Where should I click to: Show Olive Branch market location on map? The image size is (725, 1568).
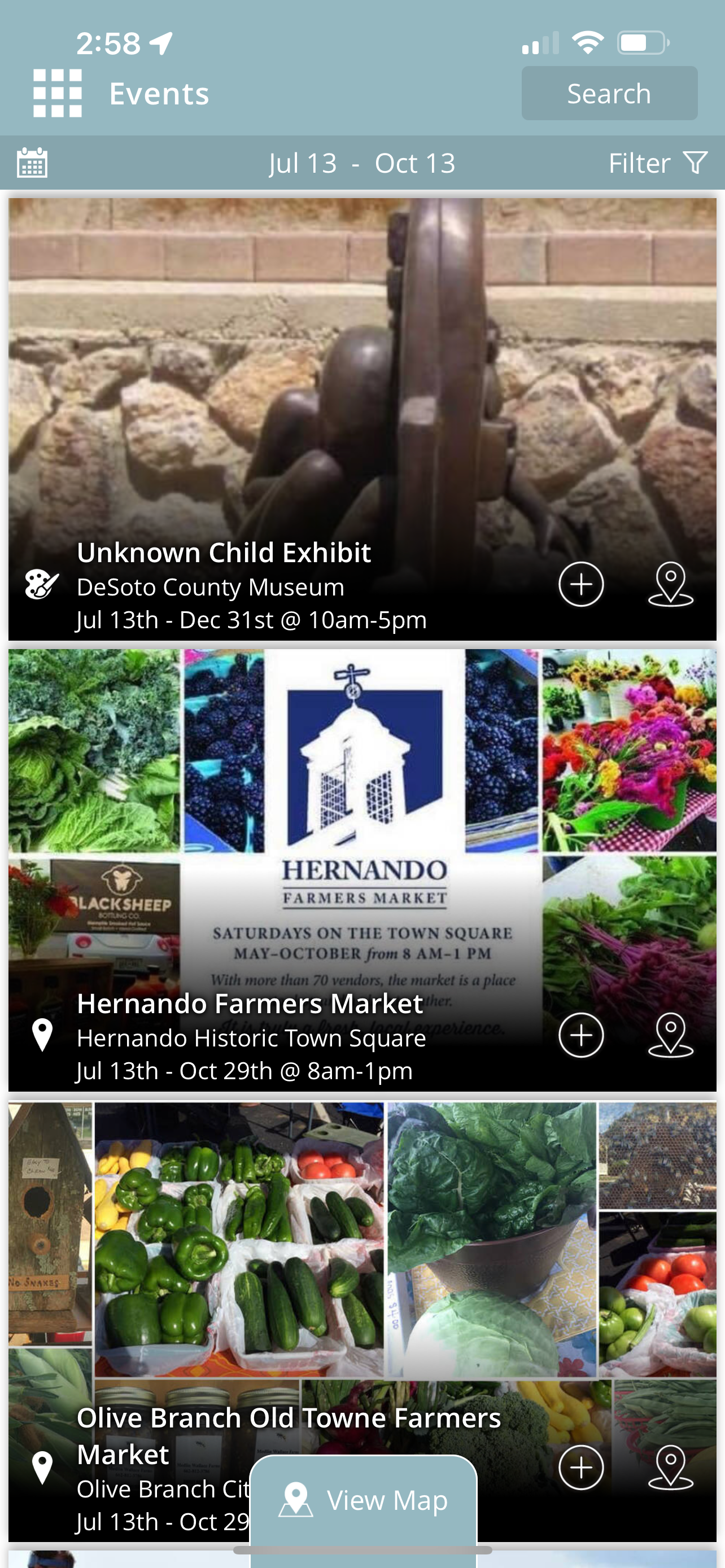tap(670, 1468)
